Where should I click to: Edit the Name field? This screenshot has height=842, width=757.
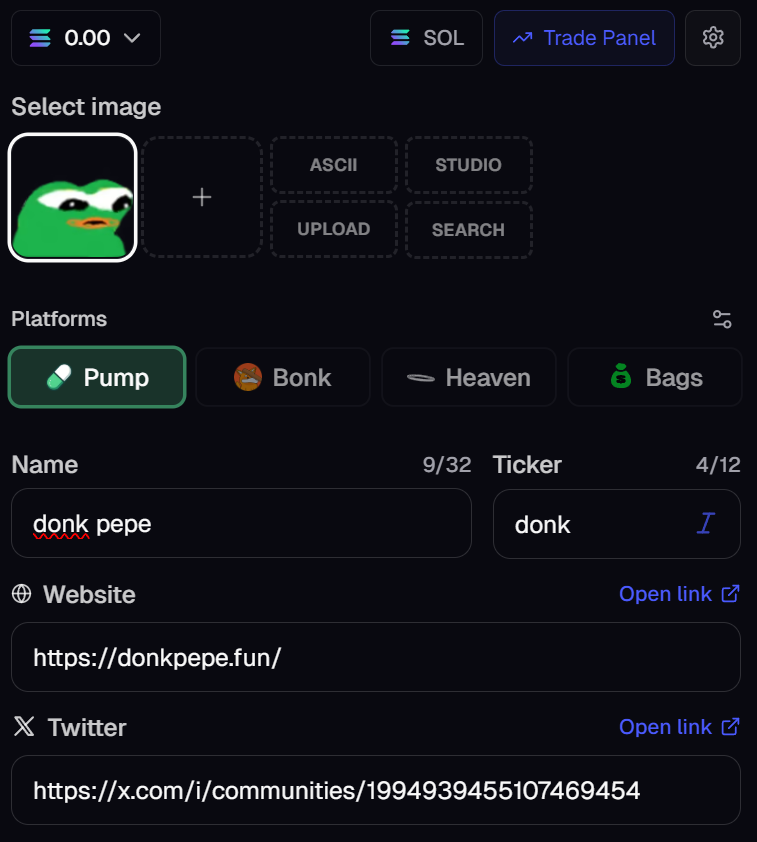tap(240, 523)
